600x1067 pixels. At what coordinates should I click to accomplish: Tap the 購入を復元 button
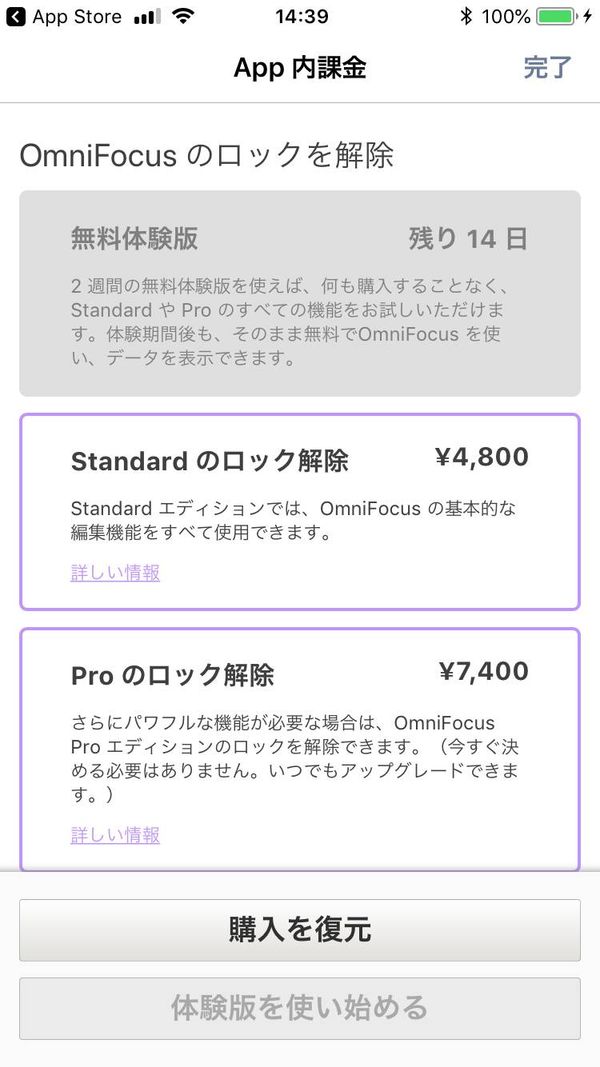click(300, 930)
